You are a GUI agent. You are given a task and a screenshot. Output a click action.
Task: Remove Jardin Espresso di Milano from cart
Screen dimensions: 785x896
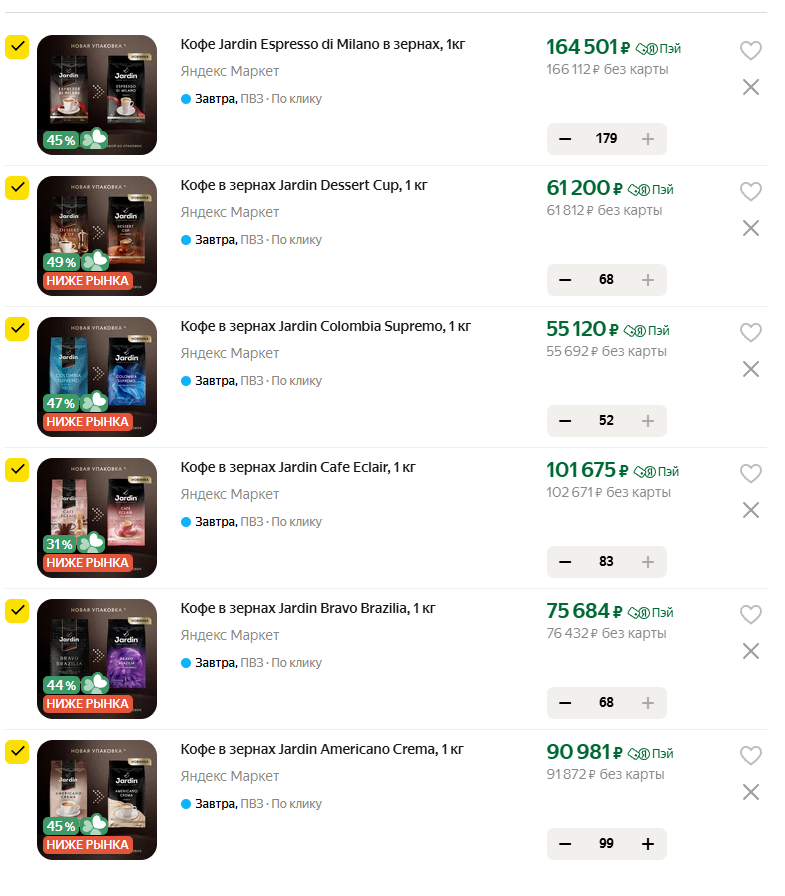(x=751, y=87)
